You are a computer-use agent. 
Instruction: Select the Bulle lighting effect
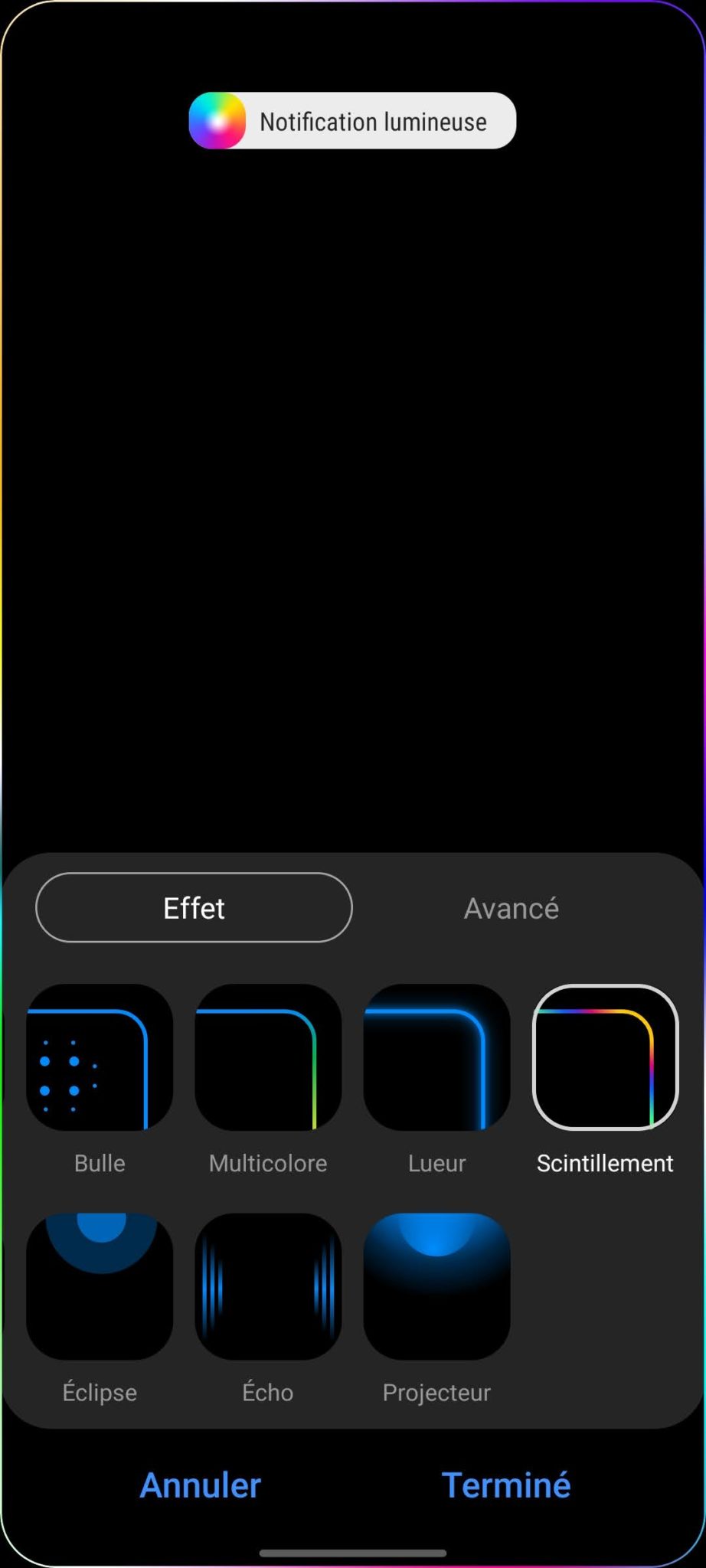click(100, 1057)
